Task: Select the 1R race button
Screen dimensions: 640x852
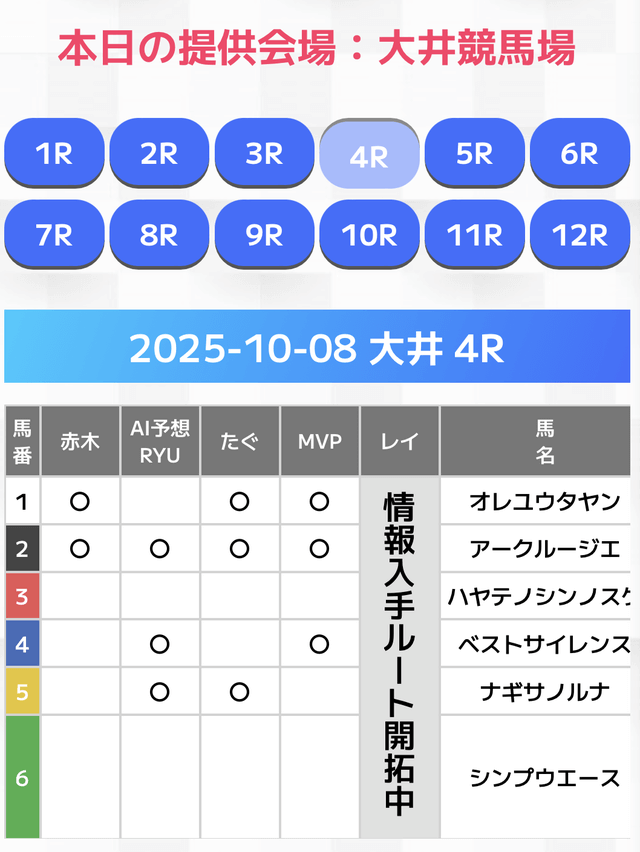Action: click(x=54, y=154)
